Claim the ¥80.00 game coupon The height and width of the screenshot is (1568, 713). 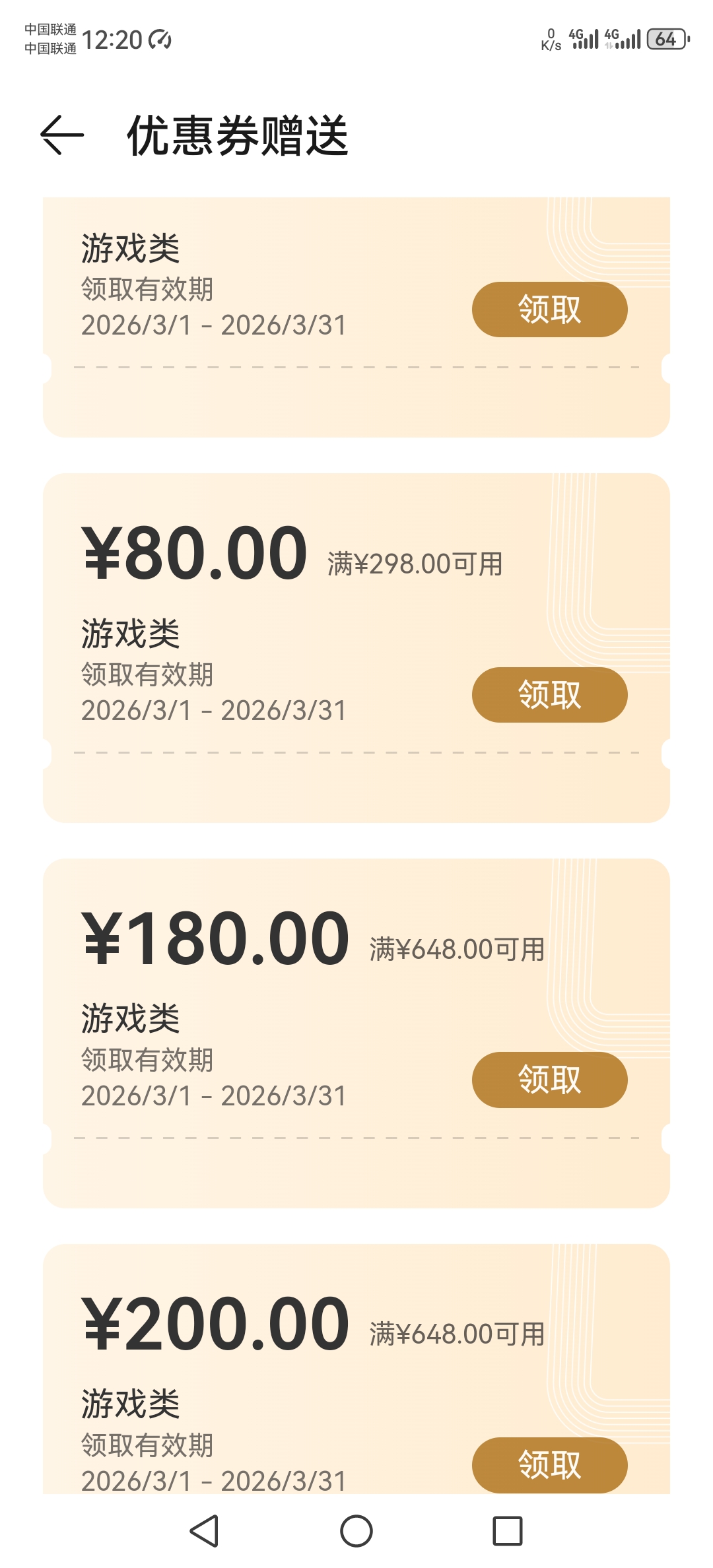pyautogui.click(x=549, y=695)
